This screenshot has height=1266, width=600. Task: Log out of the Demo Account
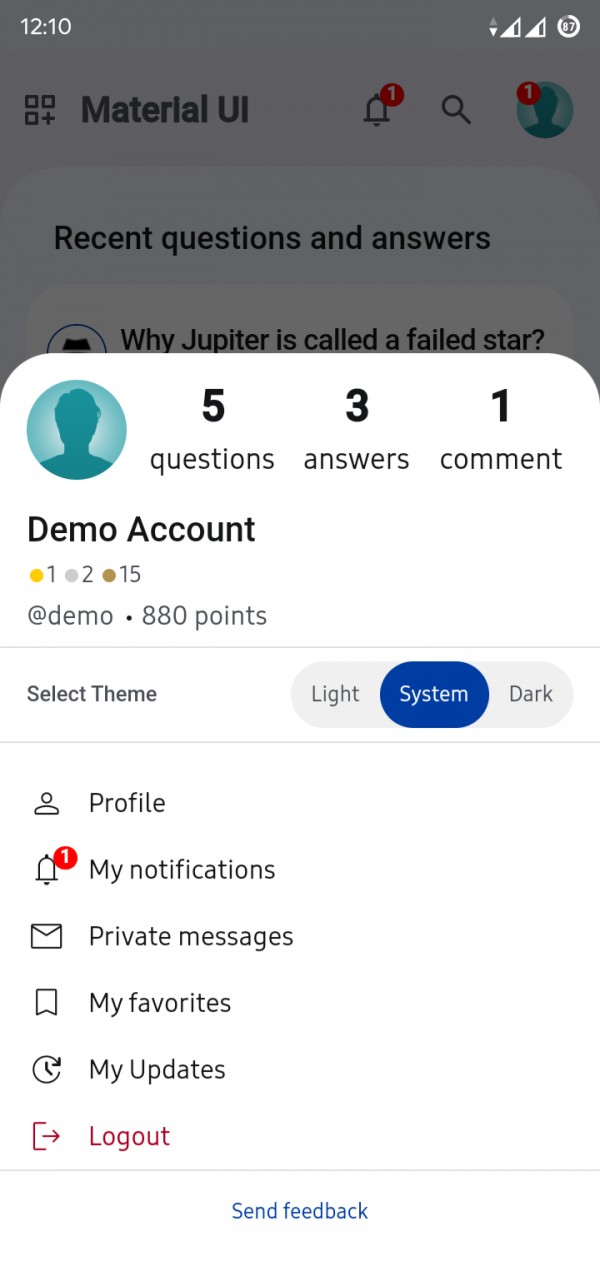point(129,1136)
